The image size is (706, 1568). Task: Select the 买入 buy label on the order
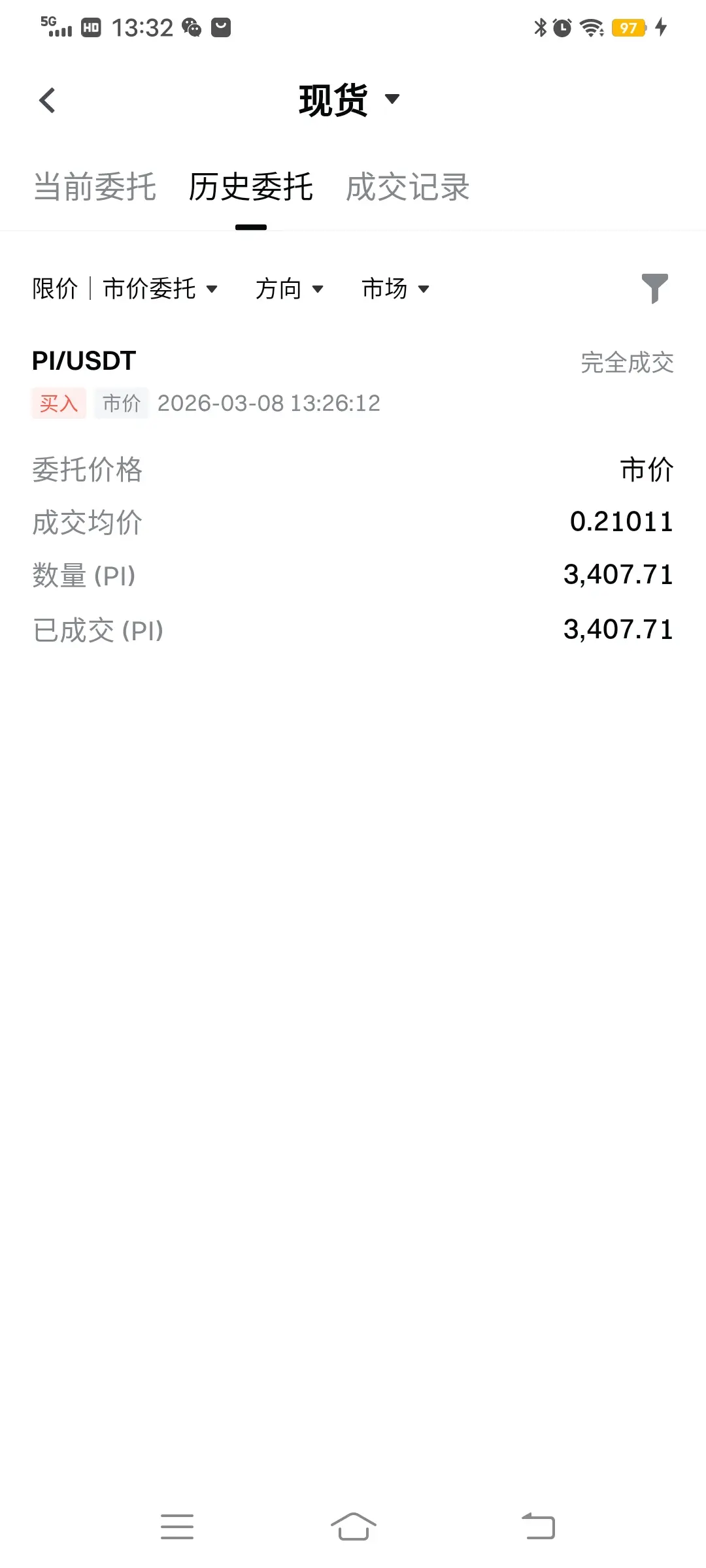click(x=59, y=403)
